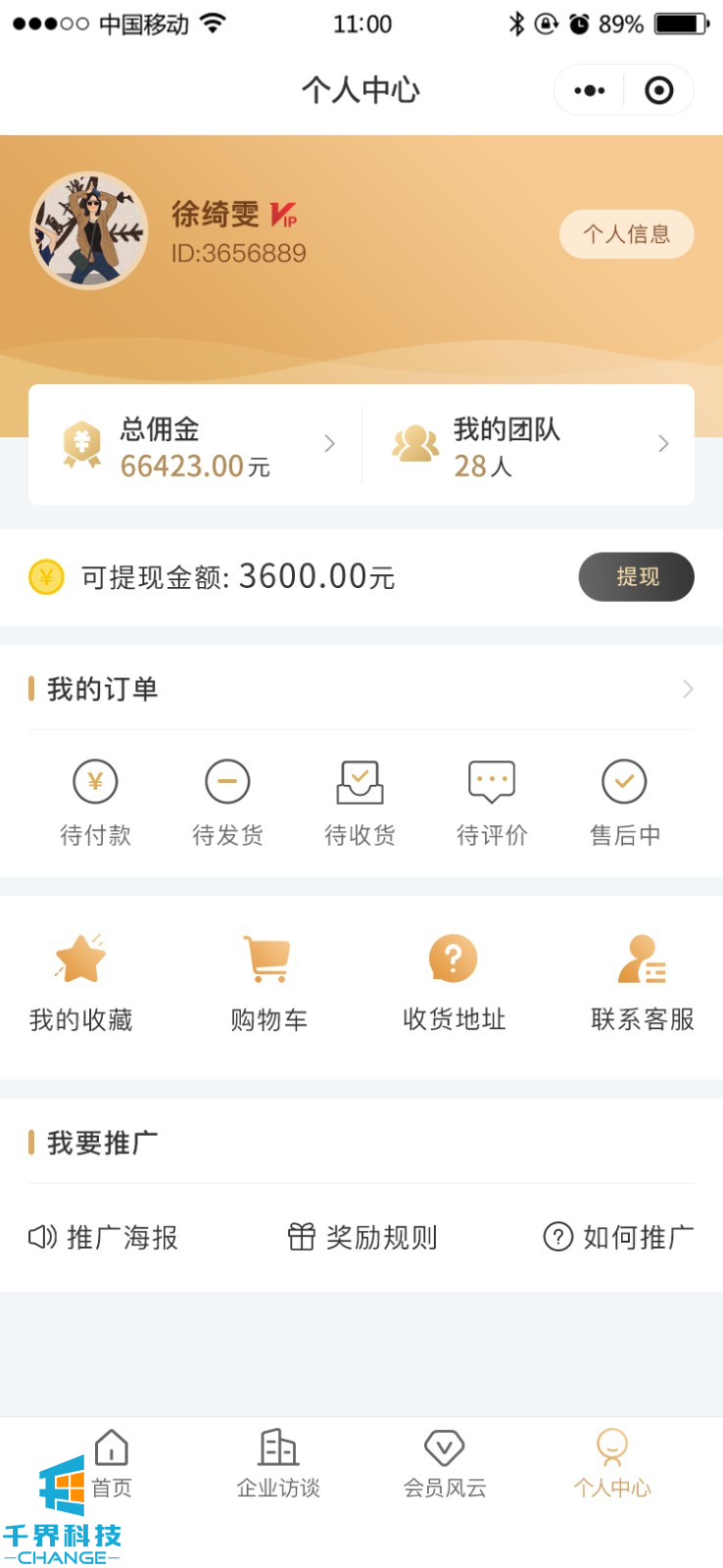
Task: Open 推广海报 promotion poster
Action: click(104, 1238)
